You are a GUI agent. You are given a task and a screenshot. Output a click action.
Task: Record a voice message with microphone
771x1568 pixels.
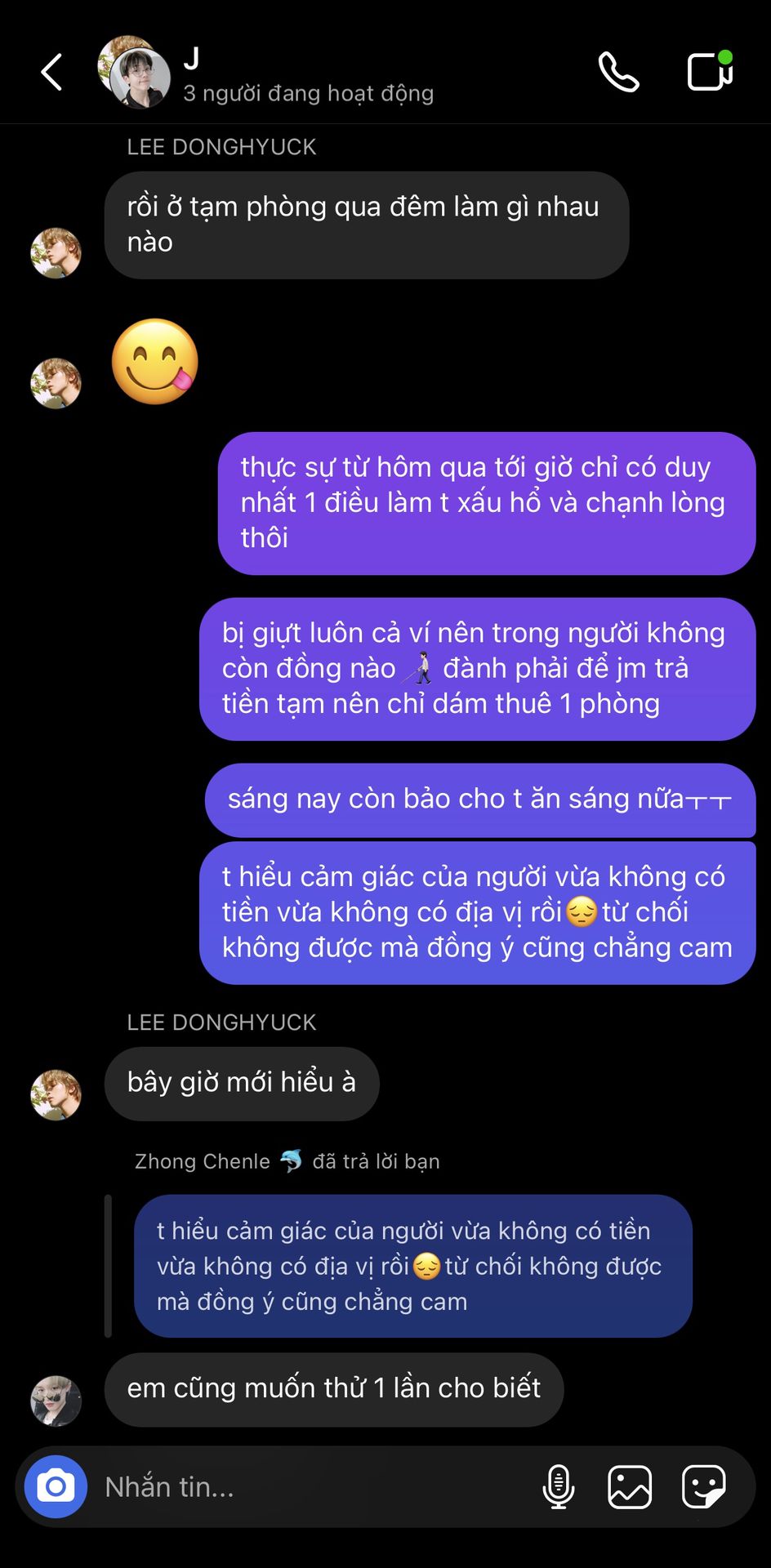click(559, 1486)
